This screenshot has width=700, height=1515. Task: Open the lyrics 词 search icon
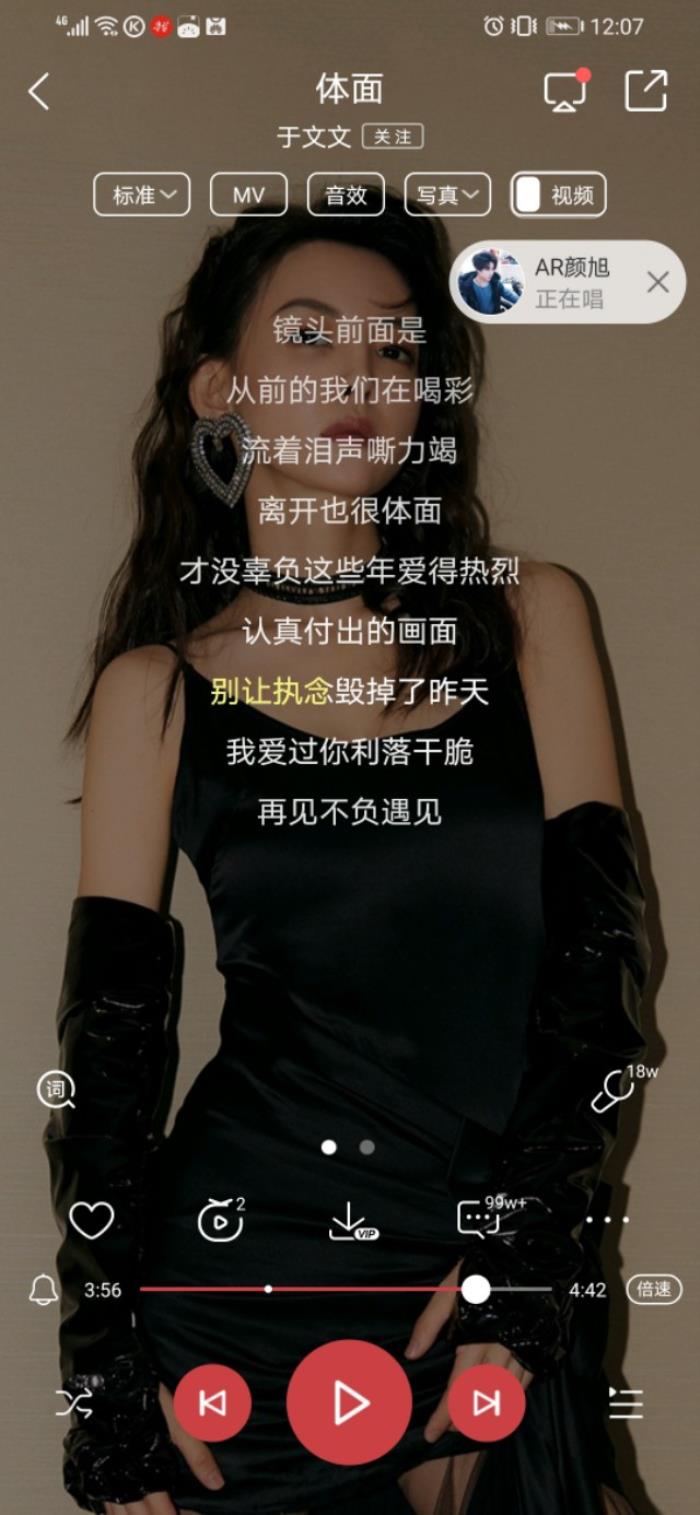pyautogui.click(x=56, y=1089)
